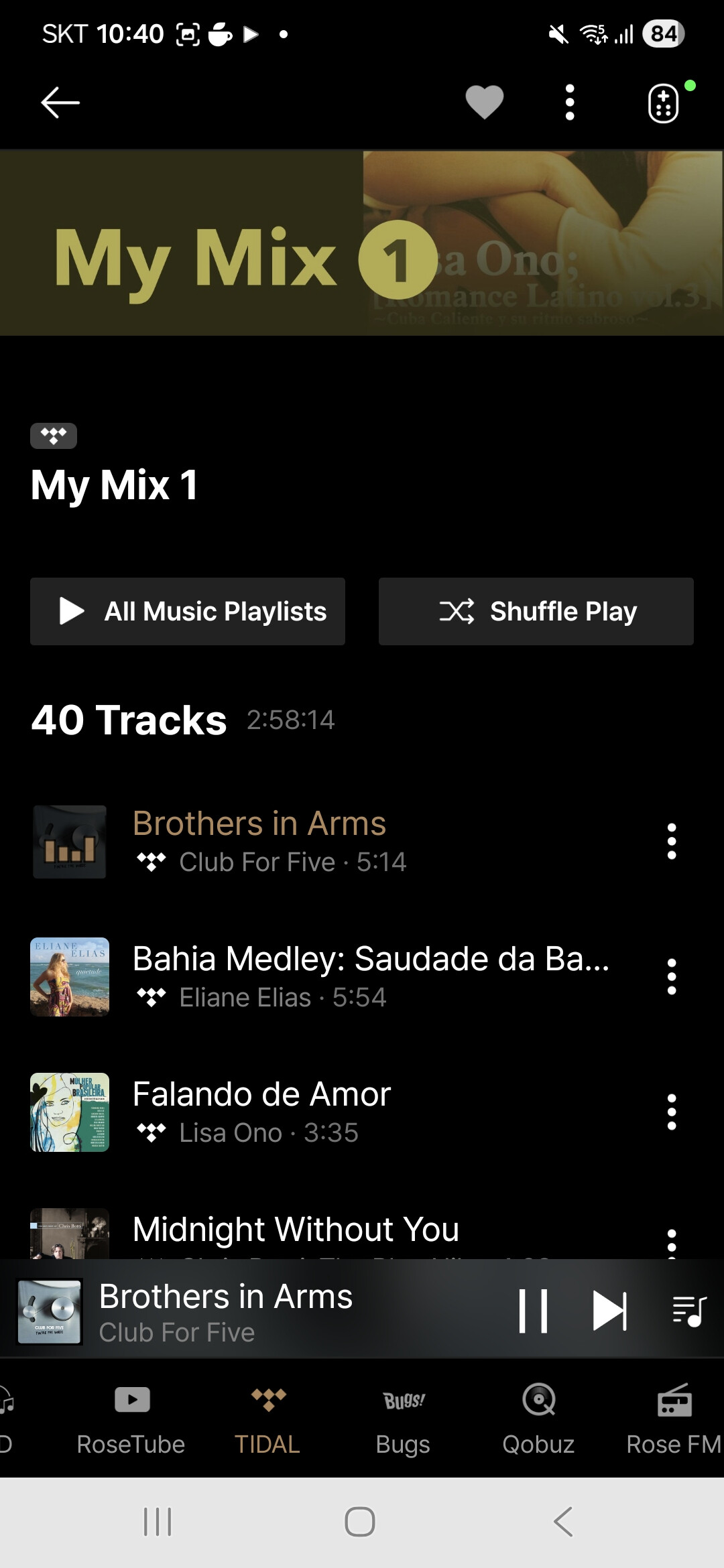Favorite My Mix 1 with the heart
This screenshot has height=1568, width=724.
[x=484, y=103]
